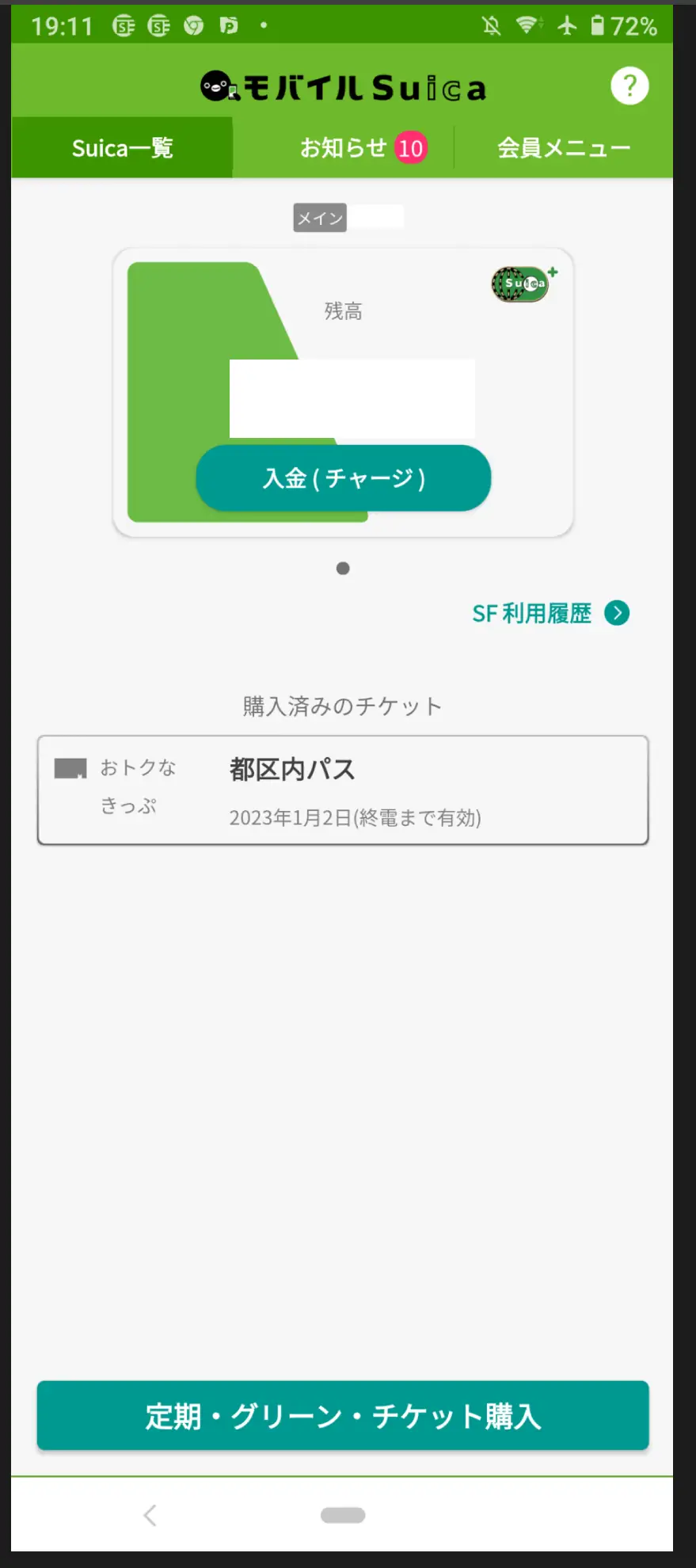This screenshot has height=1568, width=696.
Task: Switch to the Suica一覧 tab
Action: (122, 147)
